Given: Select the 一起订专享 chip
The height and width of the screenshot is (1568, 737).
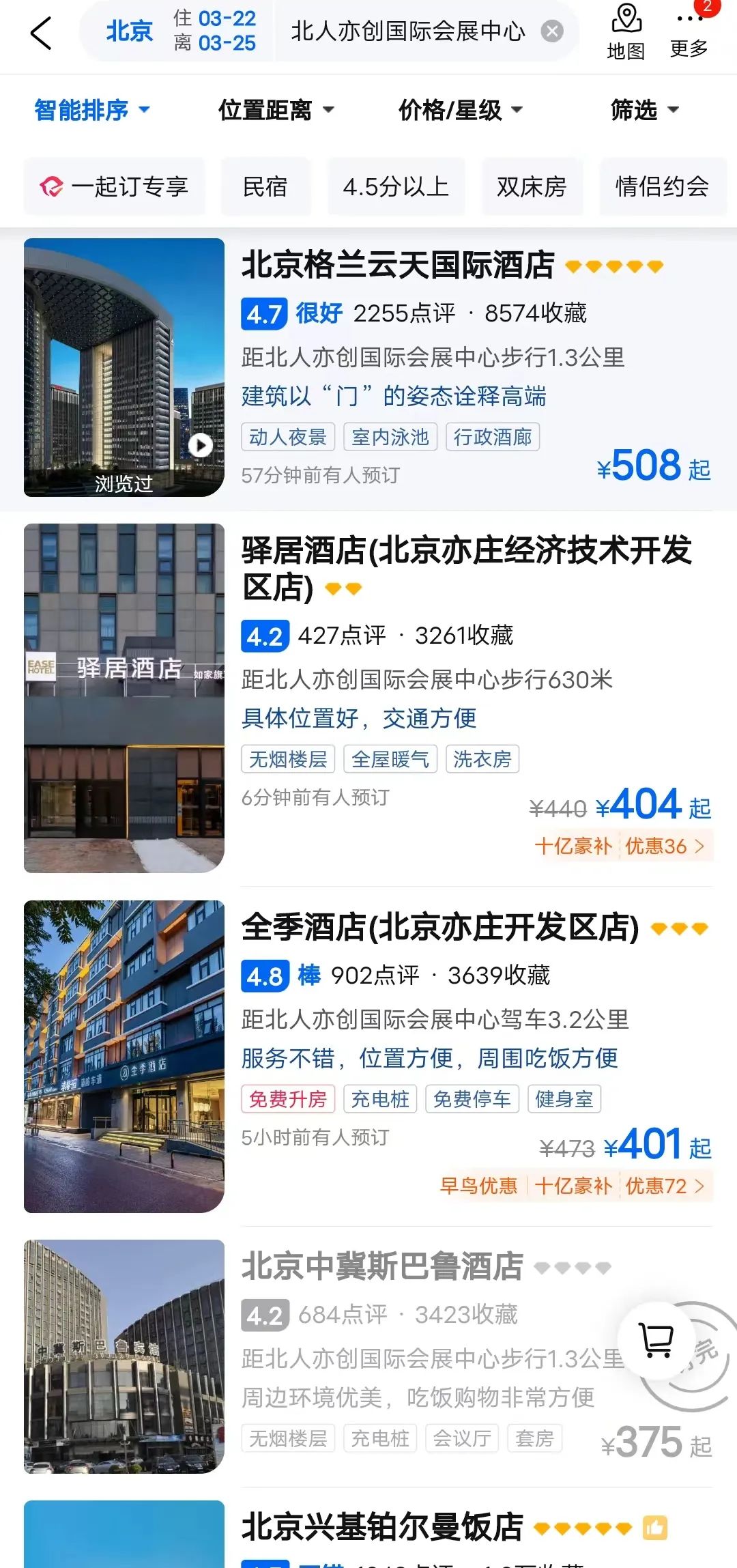Looking at the screenshot, I should (115, 186).
